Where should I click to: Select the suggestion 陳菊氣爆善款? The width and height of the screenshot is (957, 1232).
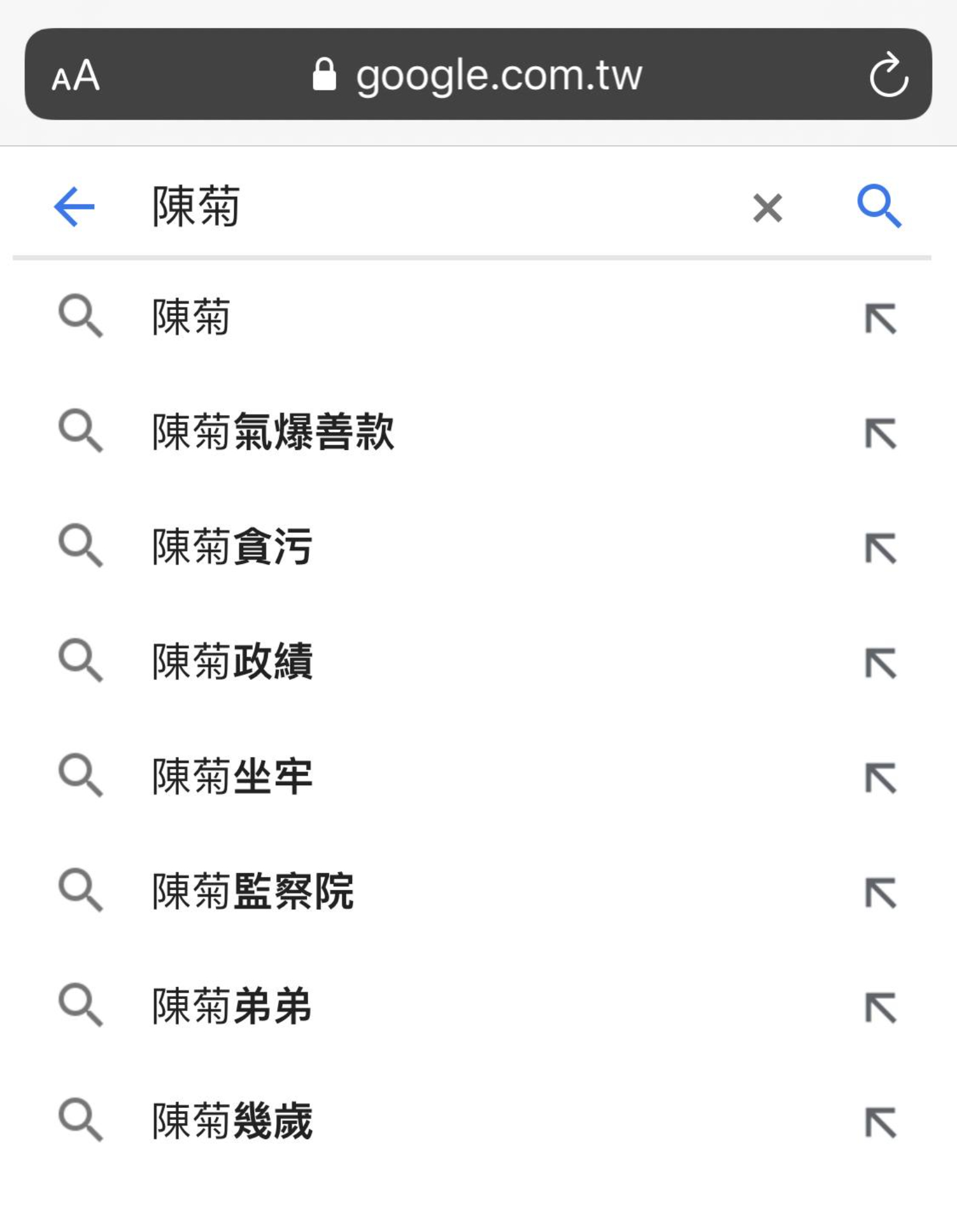(273, 432)
